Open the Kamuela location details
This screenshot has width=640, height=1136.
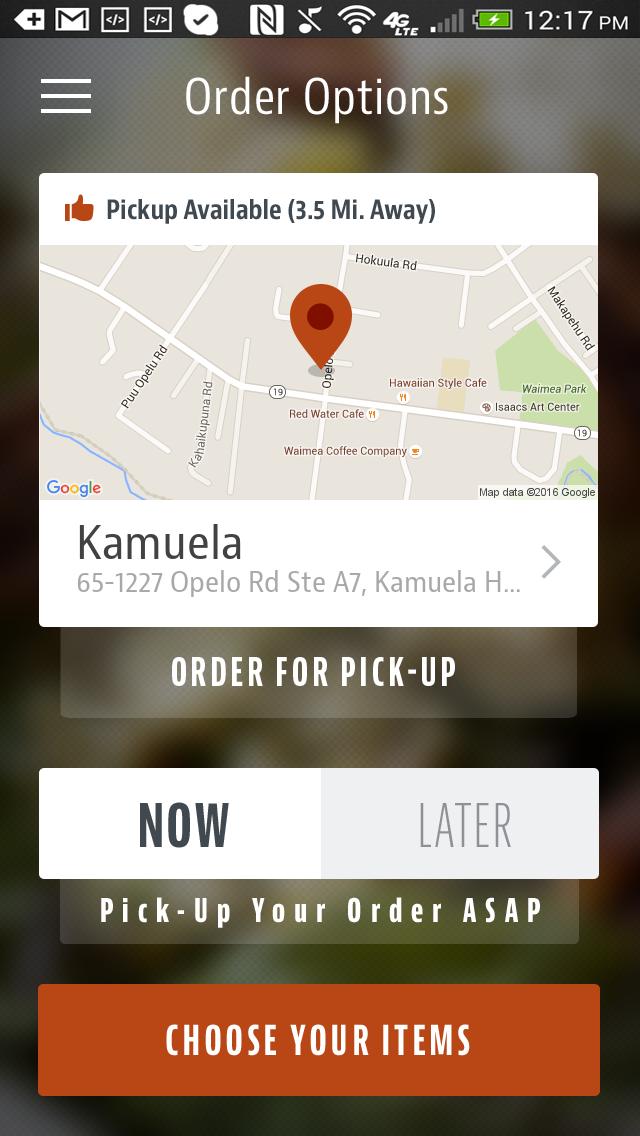click(x=318, y=563)
